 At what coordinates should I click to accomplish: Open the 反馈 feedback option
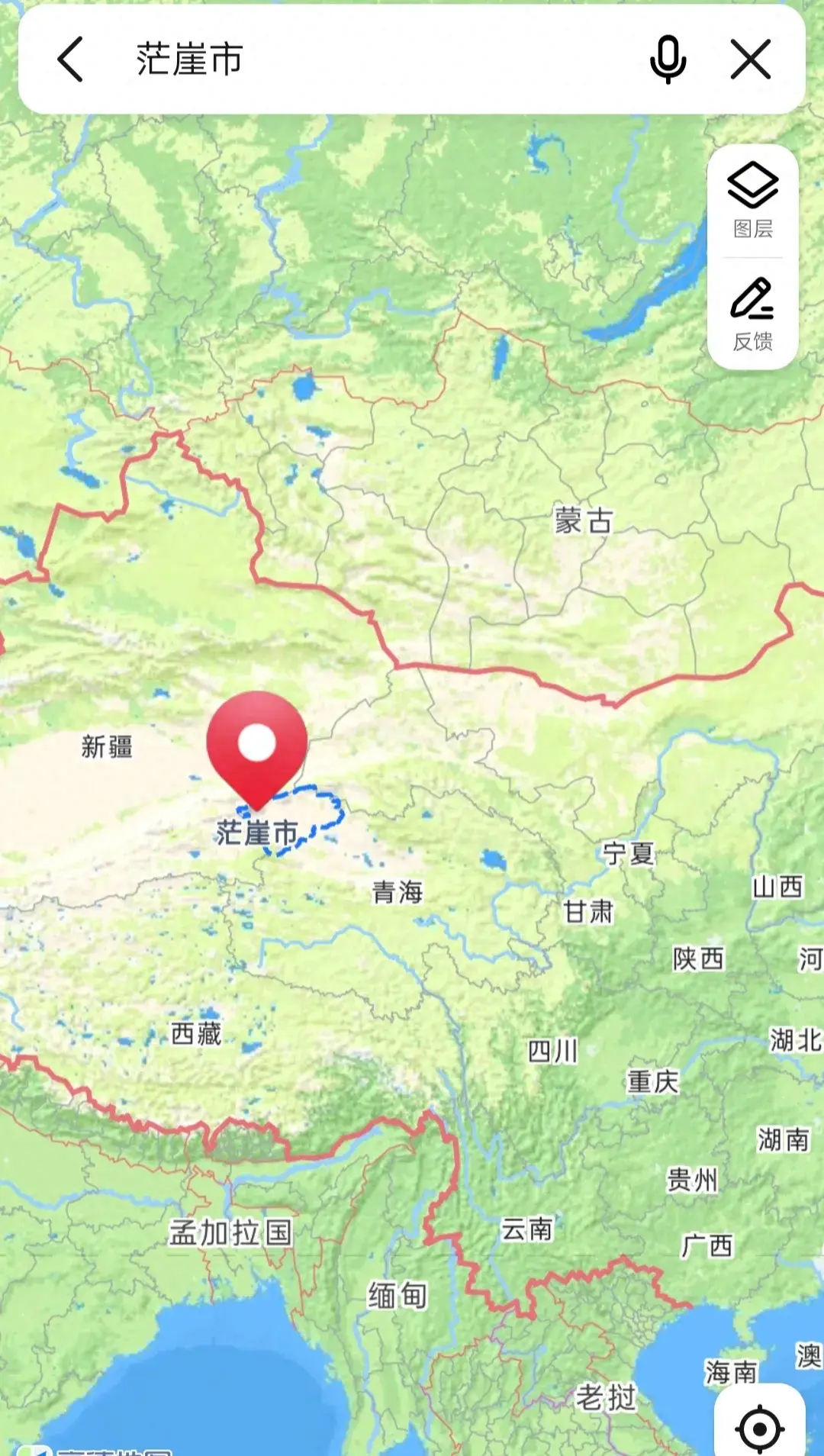tap(753, 314)
